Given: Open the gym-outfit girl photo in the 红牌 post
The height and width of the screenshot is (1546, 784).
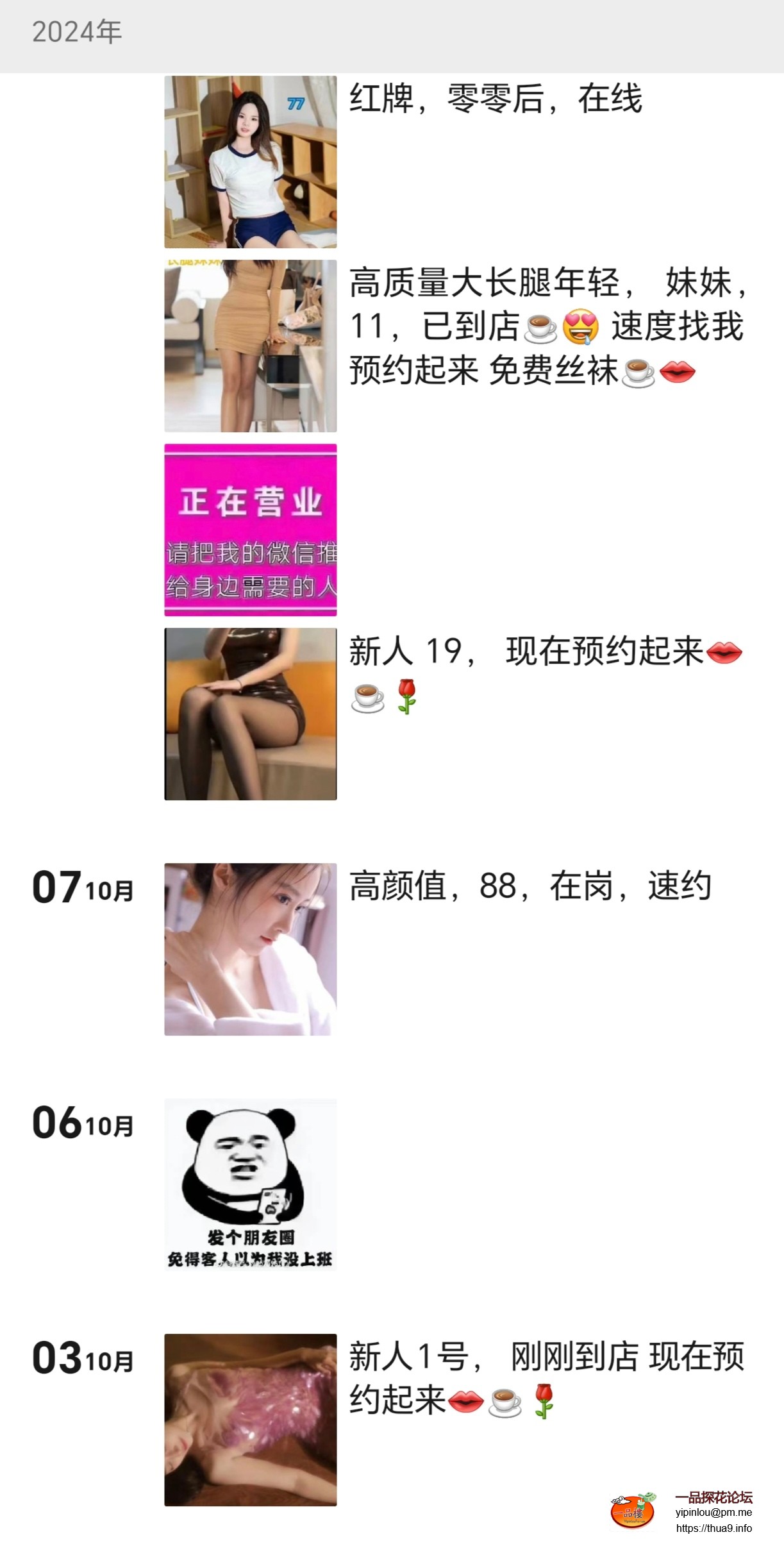Looking at the screenshot, I should (x=251, y=163).
